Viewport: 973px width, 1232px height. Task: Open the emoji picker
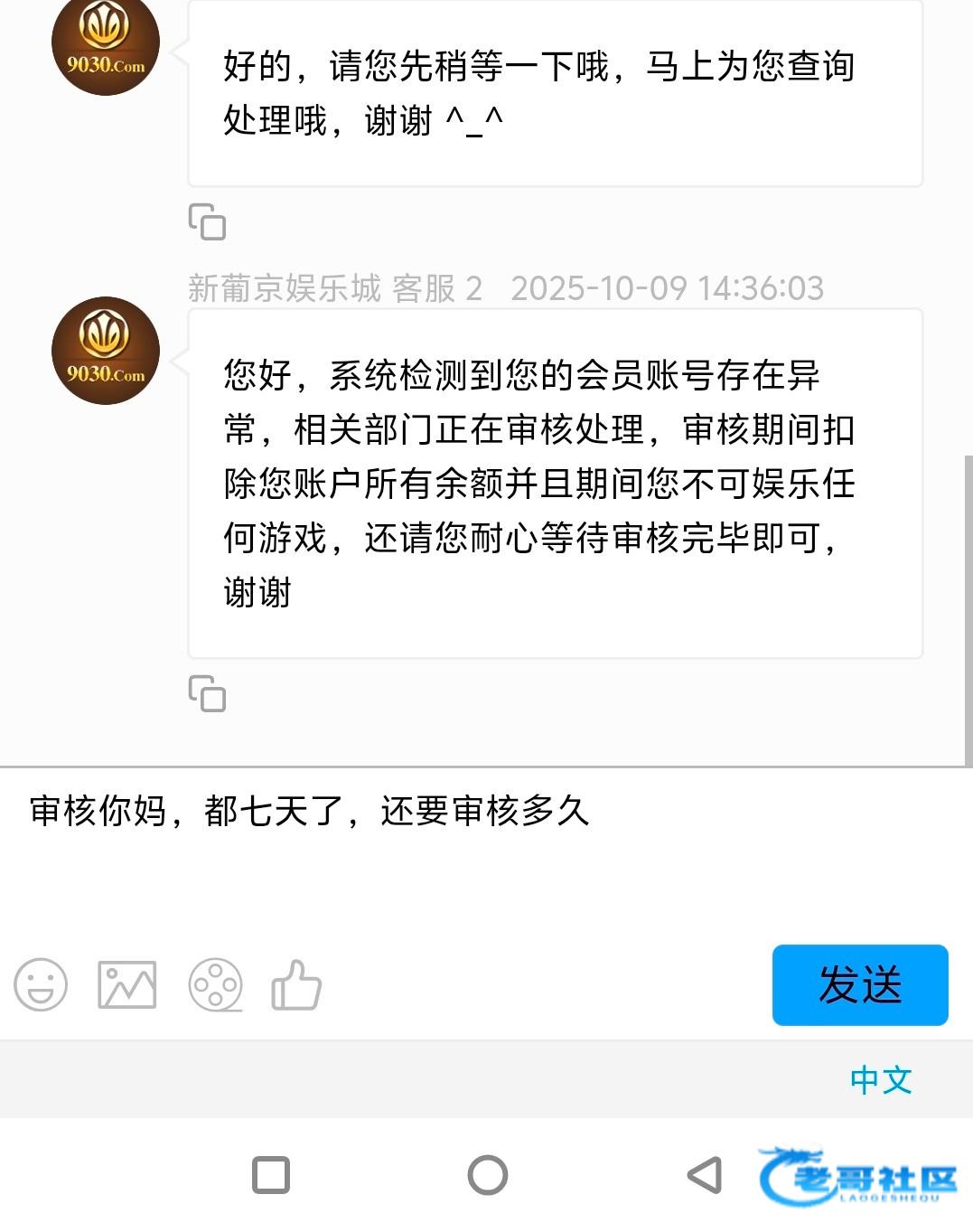point(41,984)
